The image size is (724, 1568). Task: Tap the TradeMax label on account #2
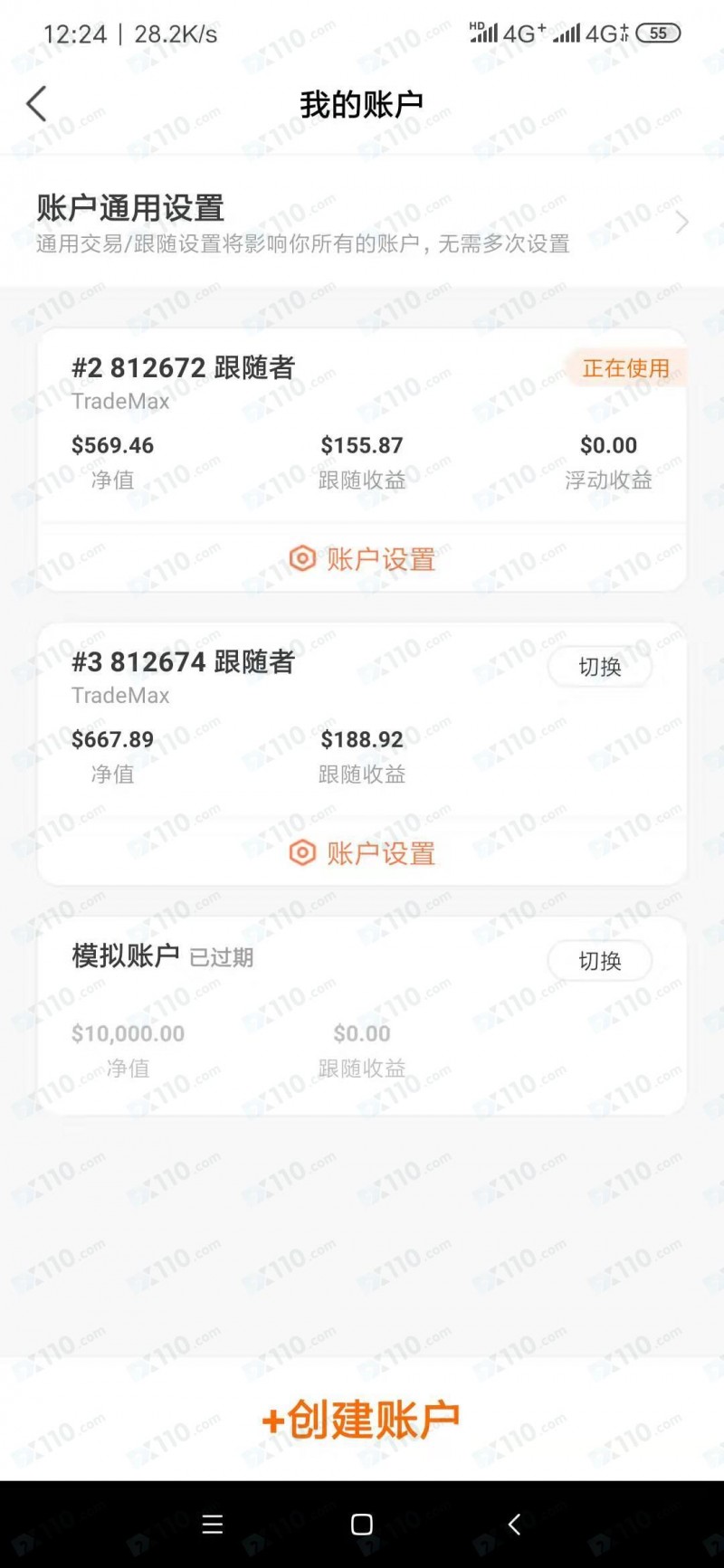[120, 402]
